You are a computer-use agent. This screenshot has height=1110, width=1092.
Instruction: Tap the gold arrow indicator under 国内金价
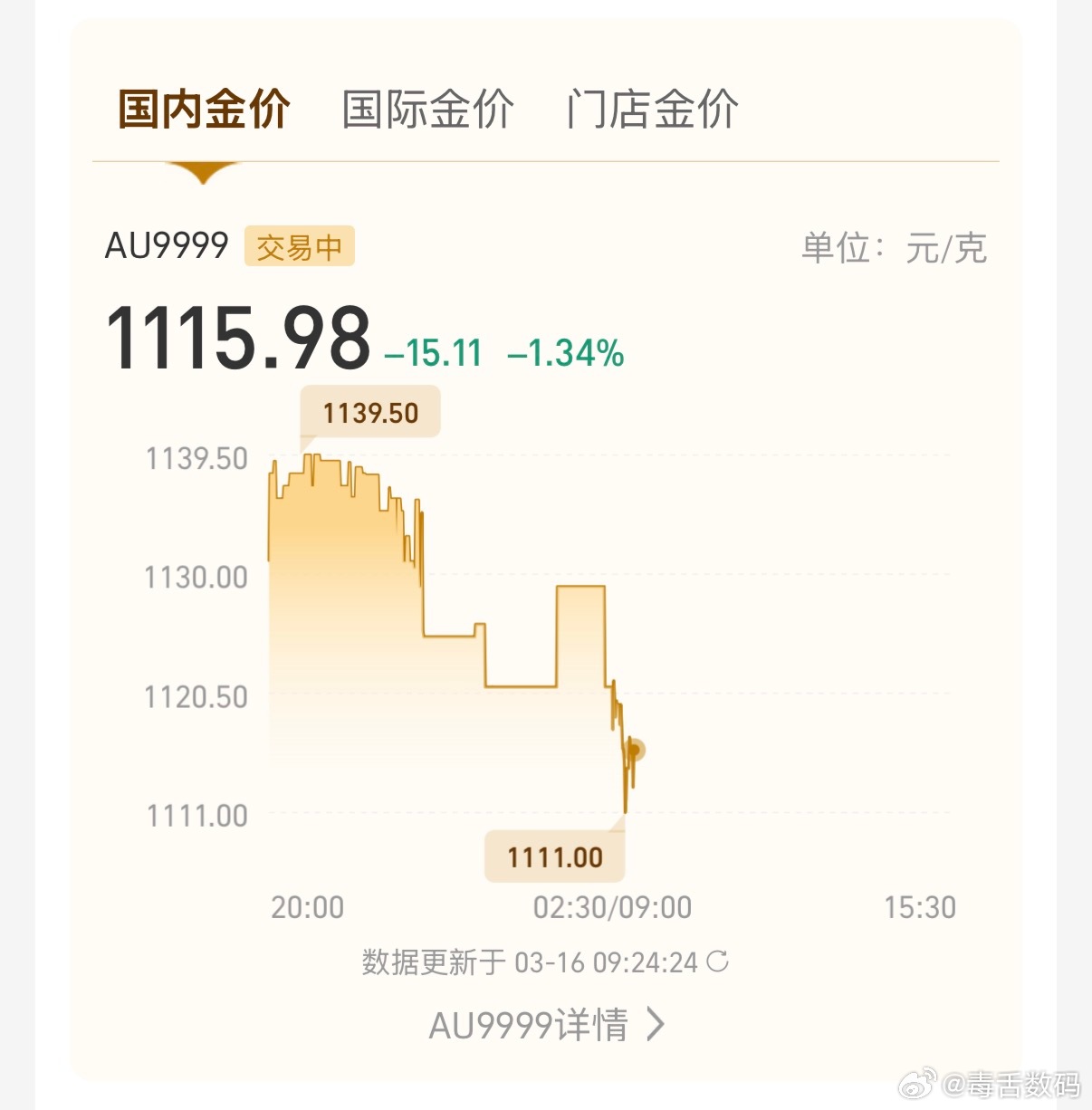tap(204, 170)
